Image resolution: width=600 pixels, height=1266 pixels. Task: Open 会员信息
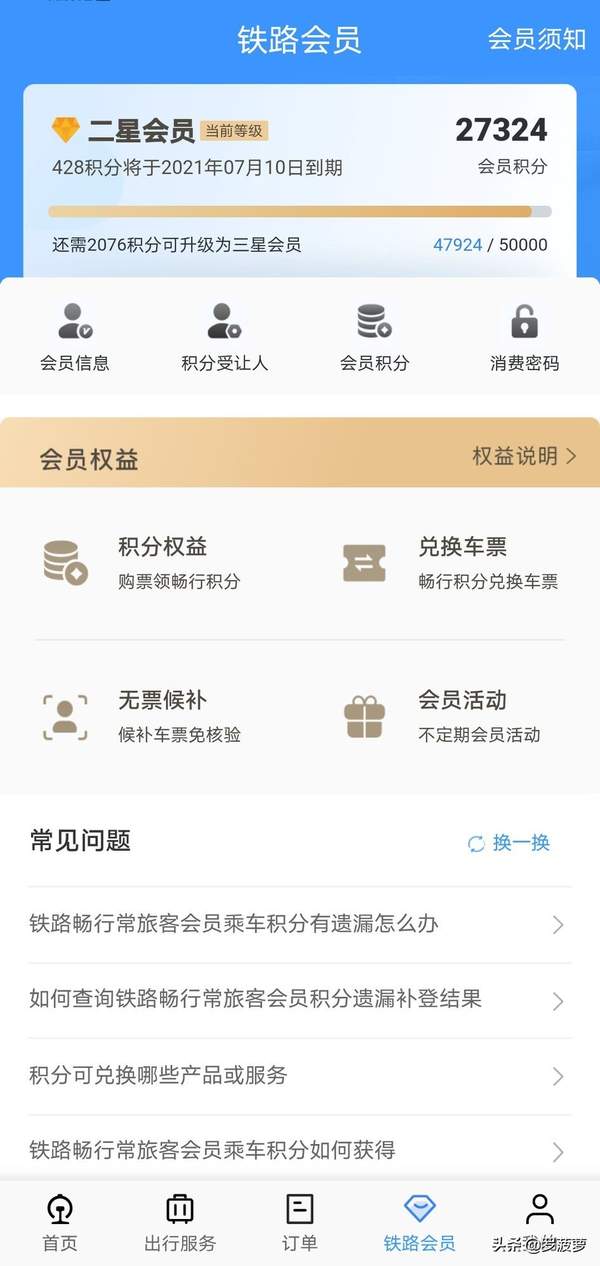[x=75, y=337]
